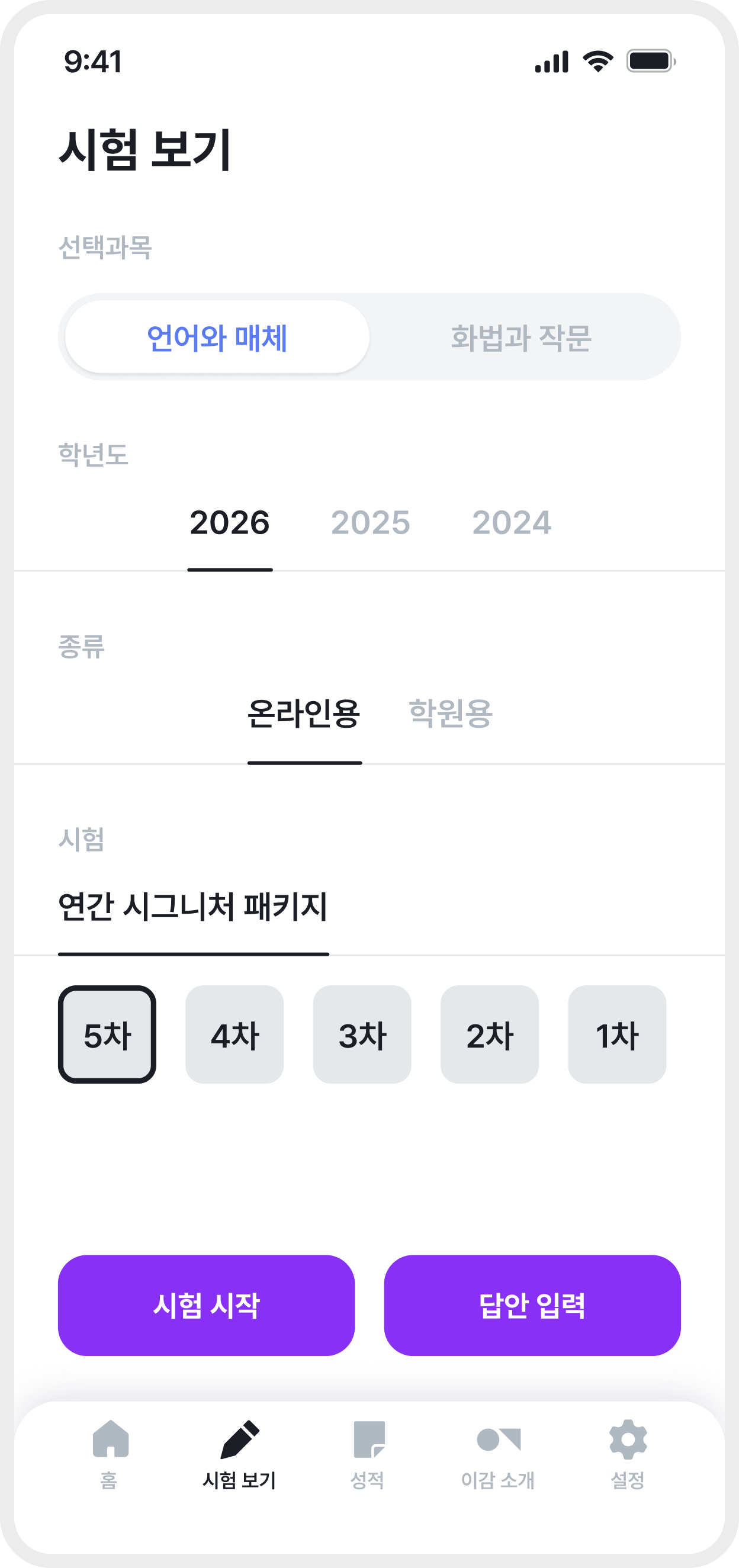Switch subject to 화법과 작문
739x1568 pixels.
click(521, 336)
